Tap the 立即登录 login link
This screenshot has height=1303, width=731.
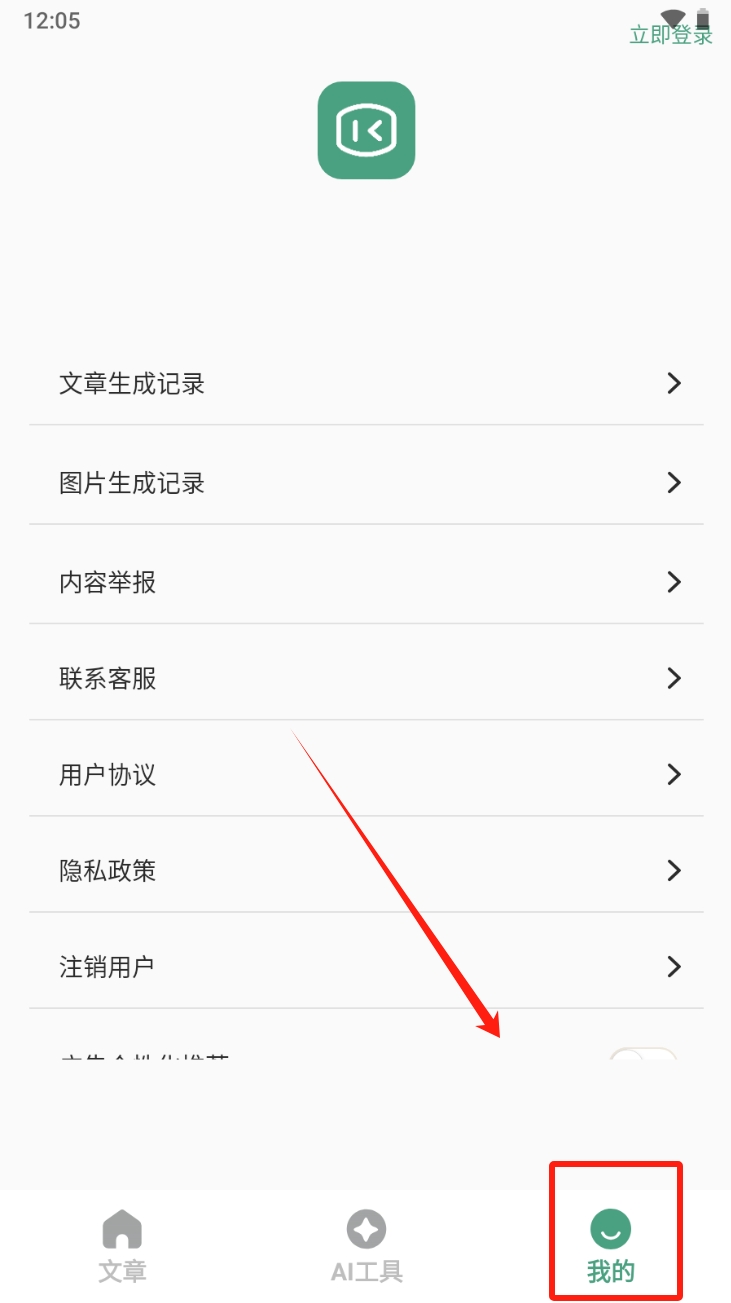[x=670, y=35]
